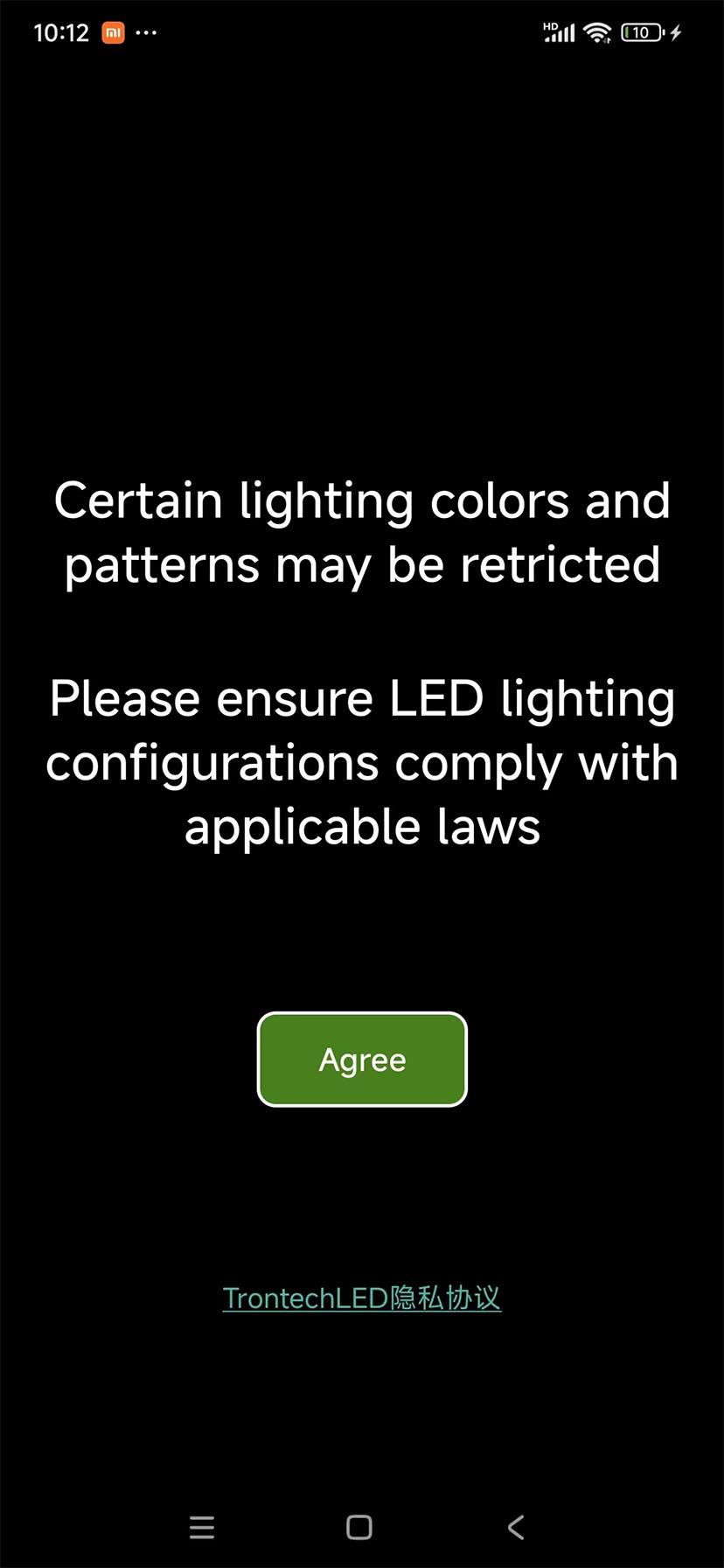Open the TrontechLED privacy agreement link
This screenshot has height=1568, width=724.
pos(362,1298)
